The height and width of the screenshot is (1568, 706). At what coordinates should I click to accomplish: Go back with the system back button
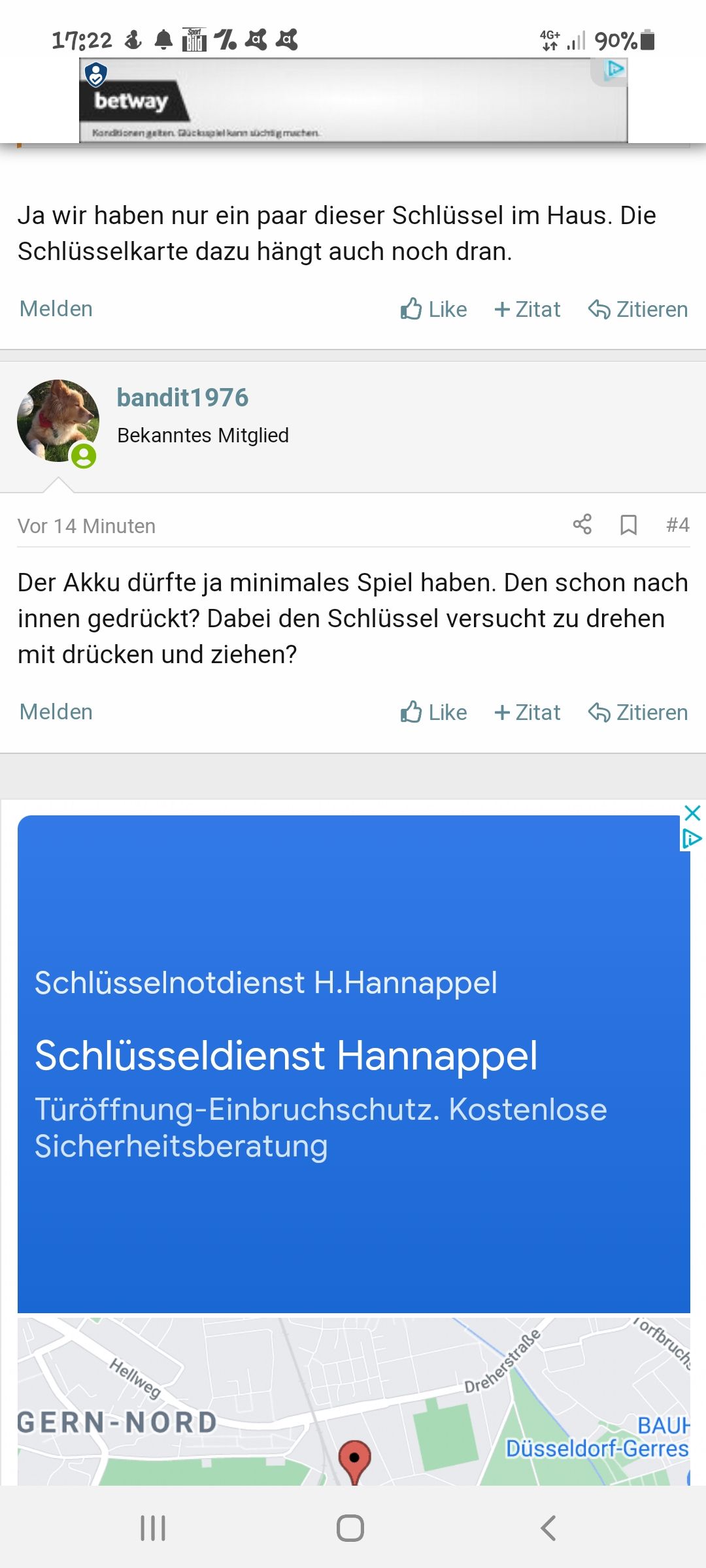click(x=548, y=1527)
